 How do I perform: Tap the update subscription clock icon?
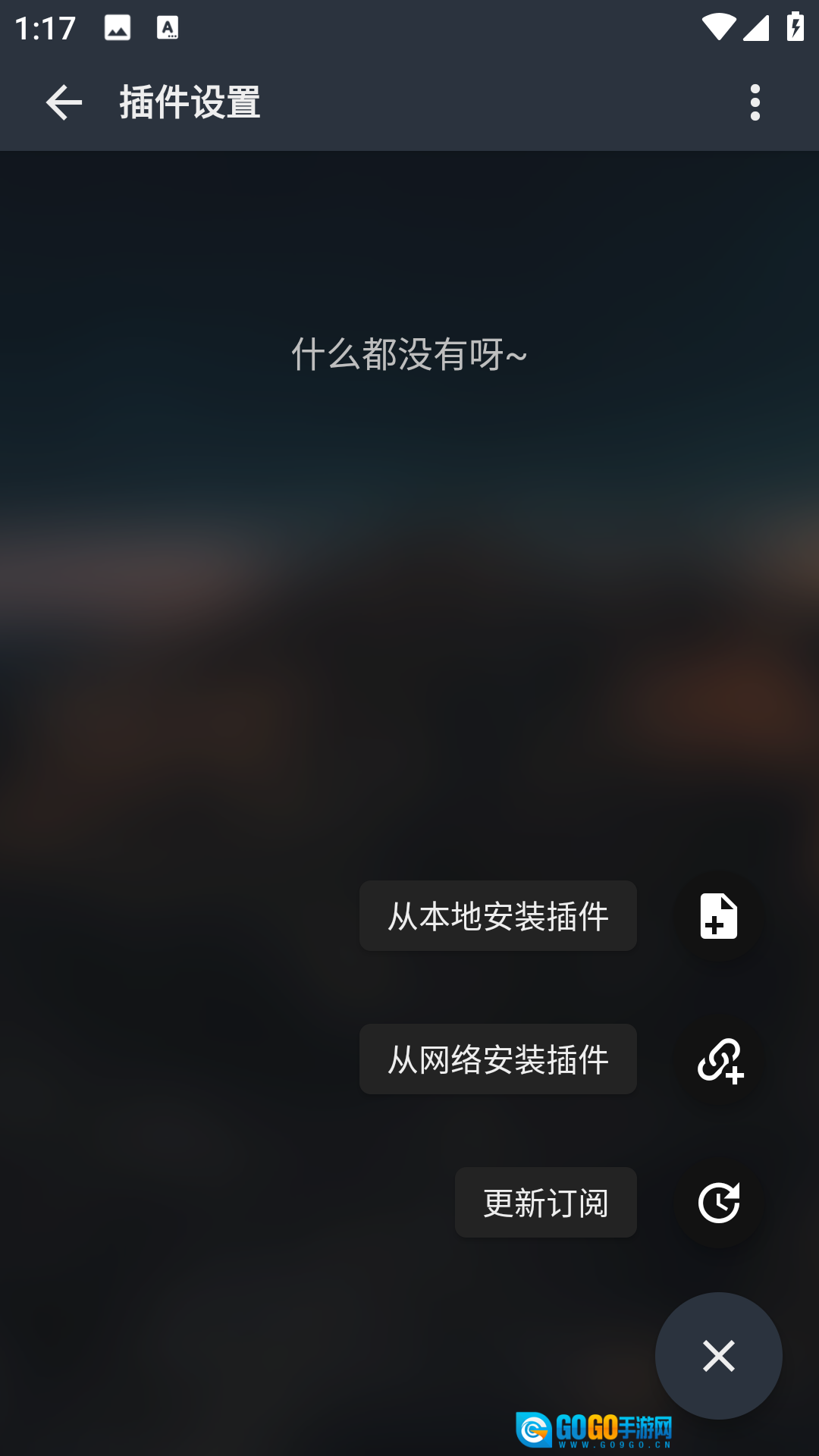718,1203
